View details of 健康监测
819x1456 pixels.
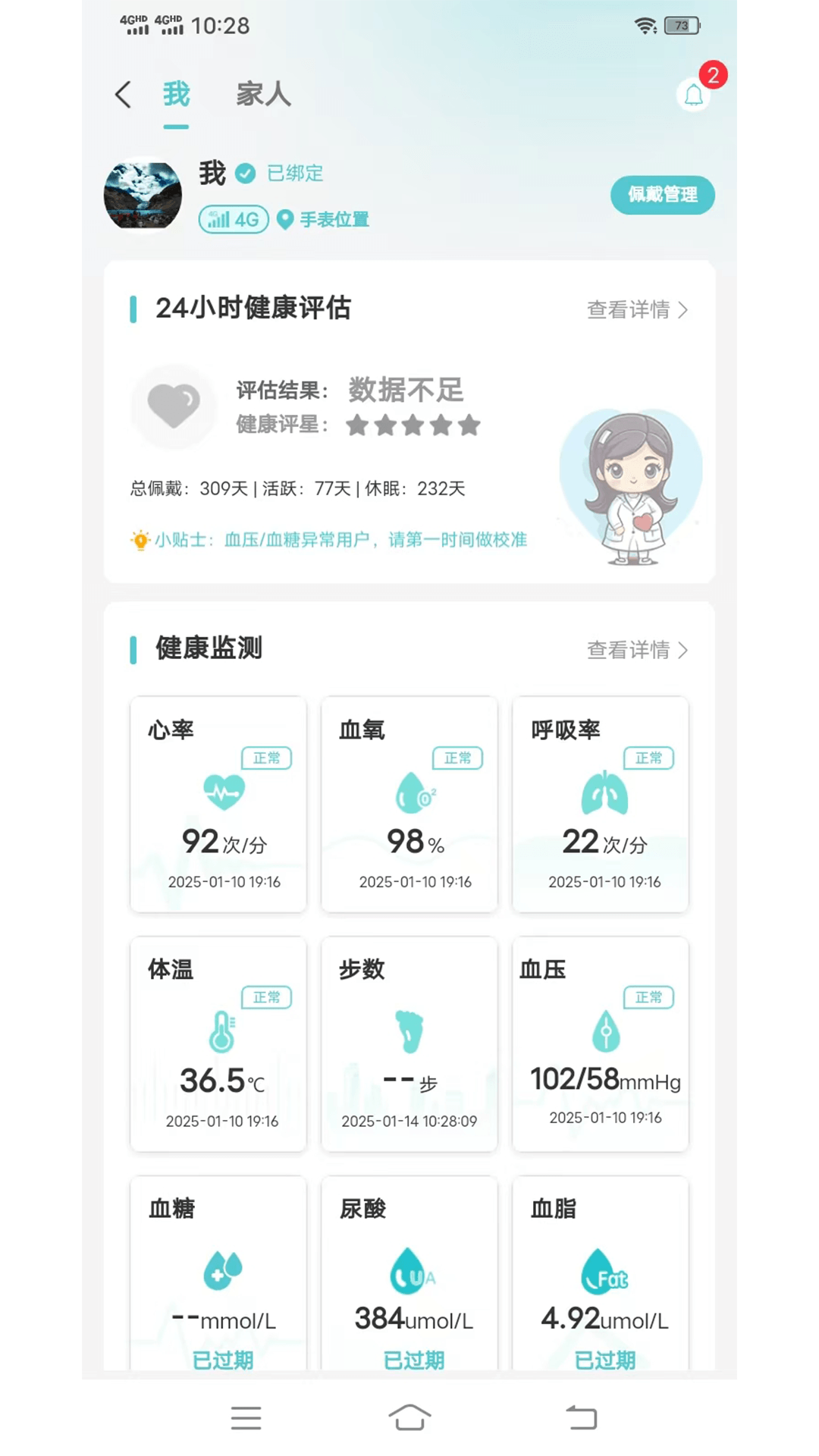637,650
